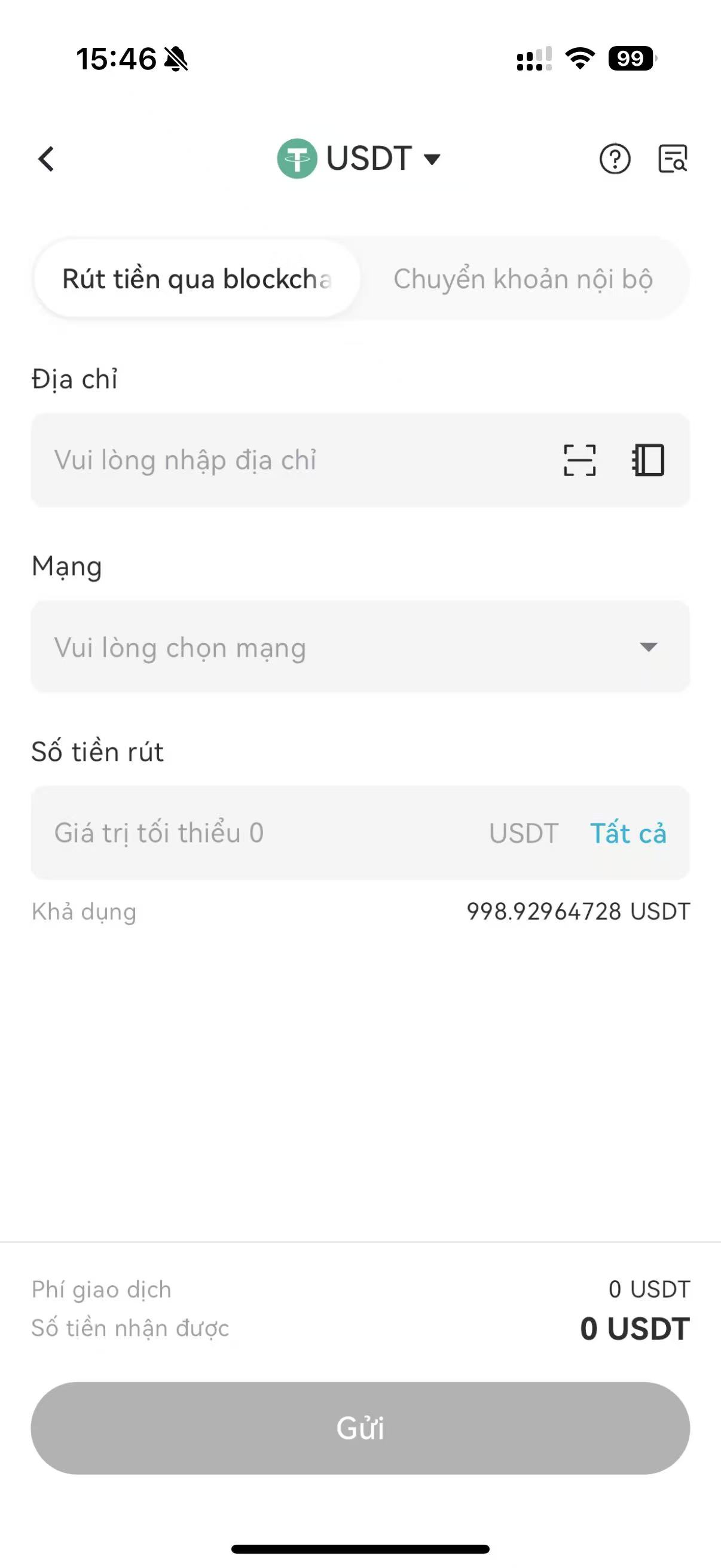Image resolution: width=721 pixels, height=1568 pixels.
Task: Open the saved address book icon
Action: (648, 460)
